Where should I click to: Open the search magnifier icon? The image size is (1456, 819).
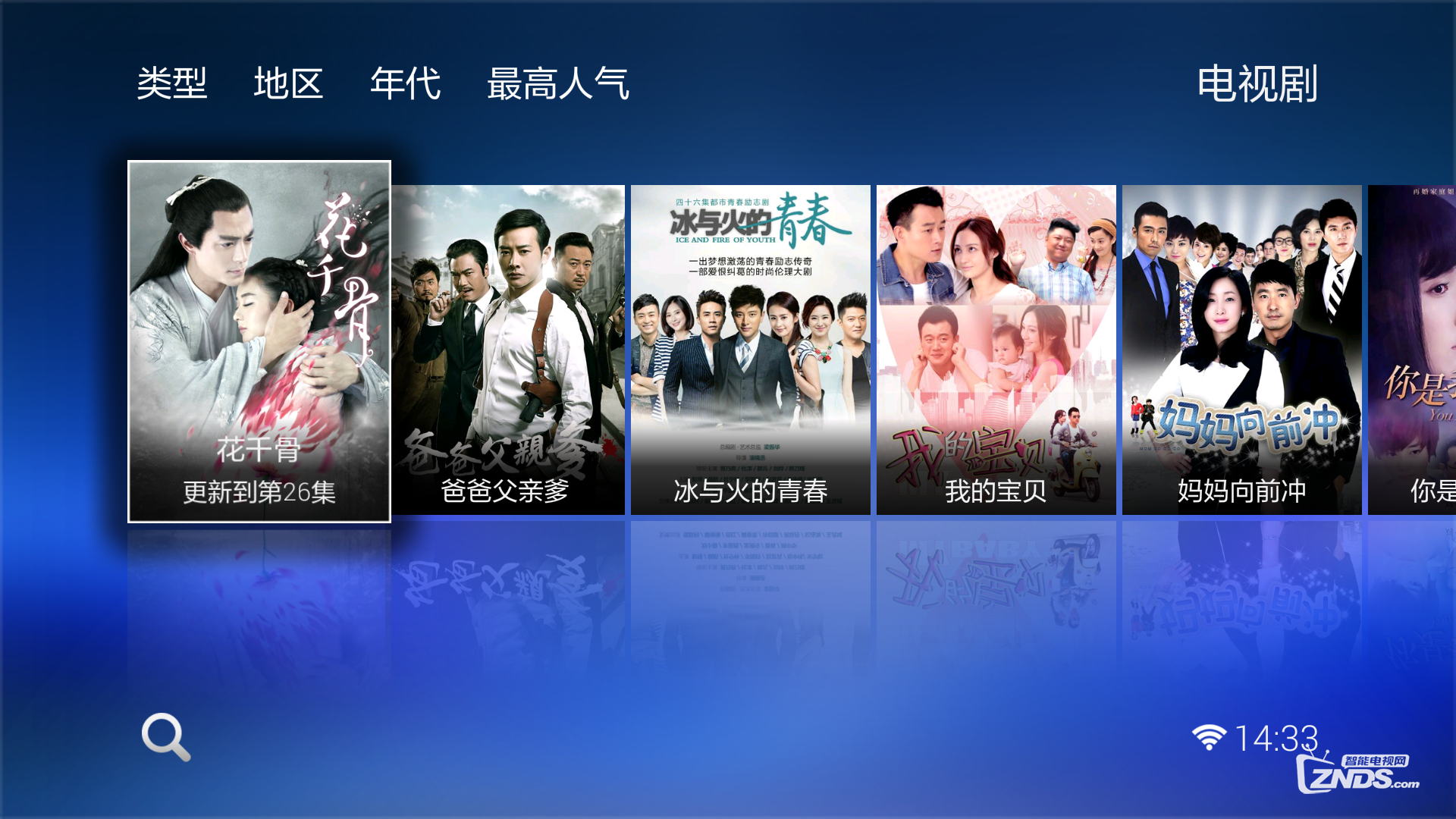tap(165, 736)
